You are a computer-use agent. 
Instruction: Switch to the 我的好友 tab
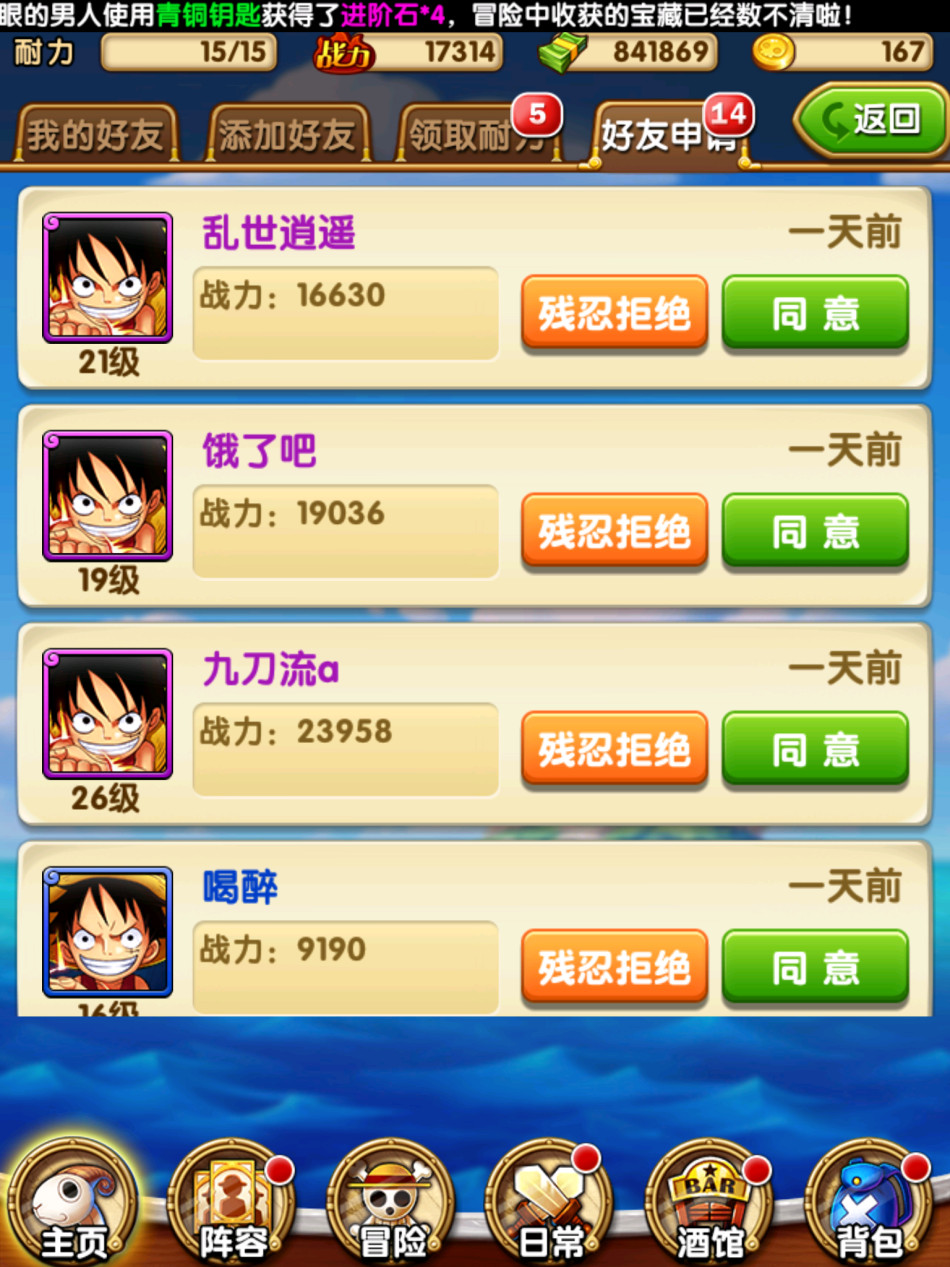95,135
